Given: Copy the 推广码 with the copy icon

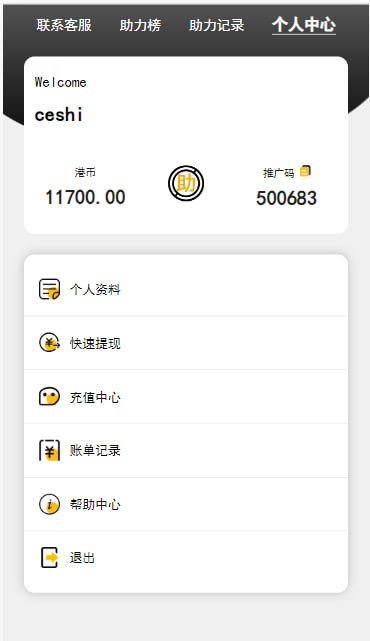Looking at the screenshot, I should (x=305, y=171).
